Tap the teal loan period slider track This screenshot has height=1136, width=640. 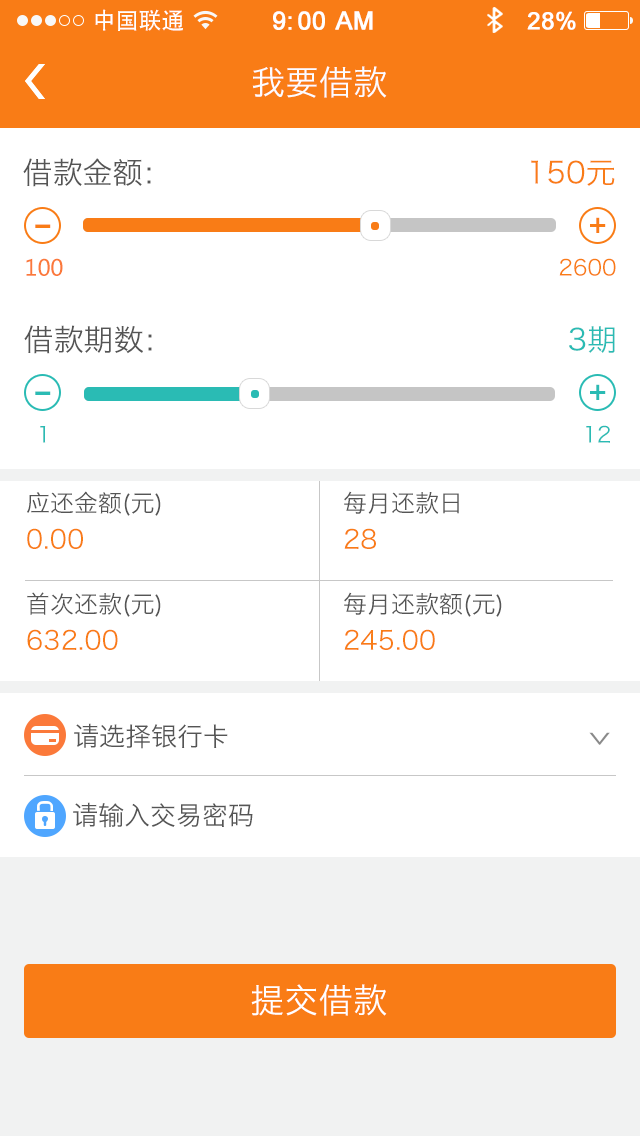tap(320, 393)
